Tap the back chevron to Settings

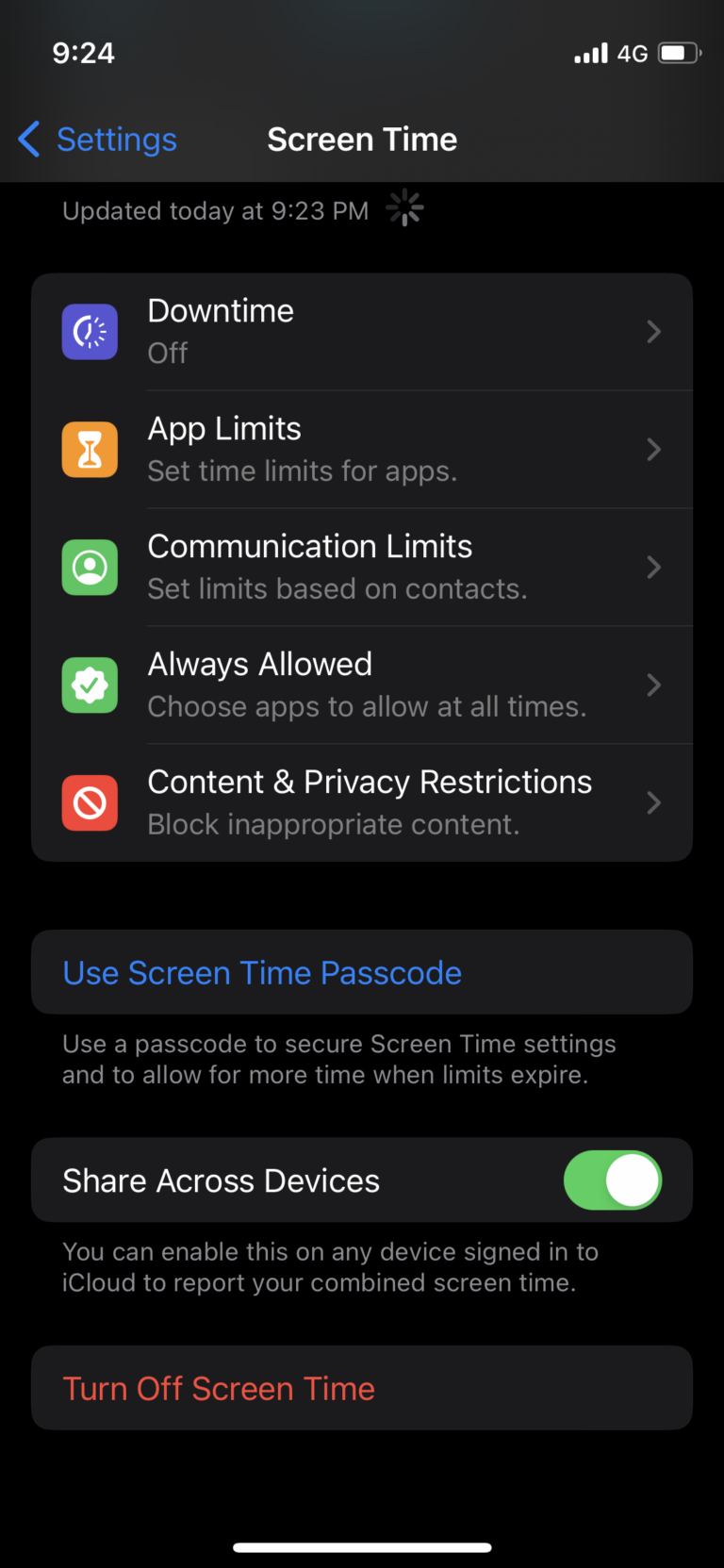tap(29, 139)
